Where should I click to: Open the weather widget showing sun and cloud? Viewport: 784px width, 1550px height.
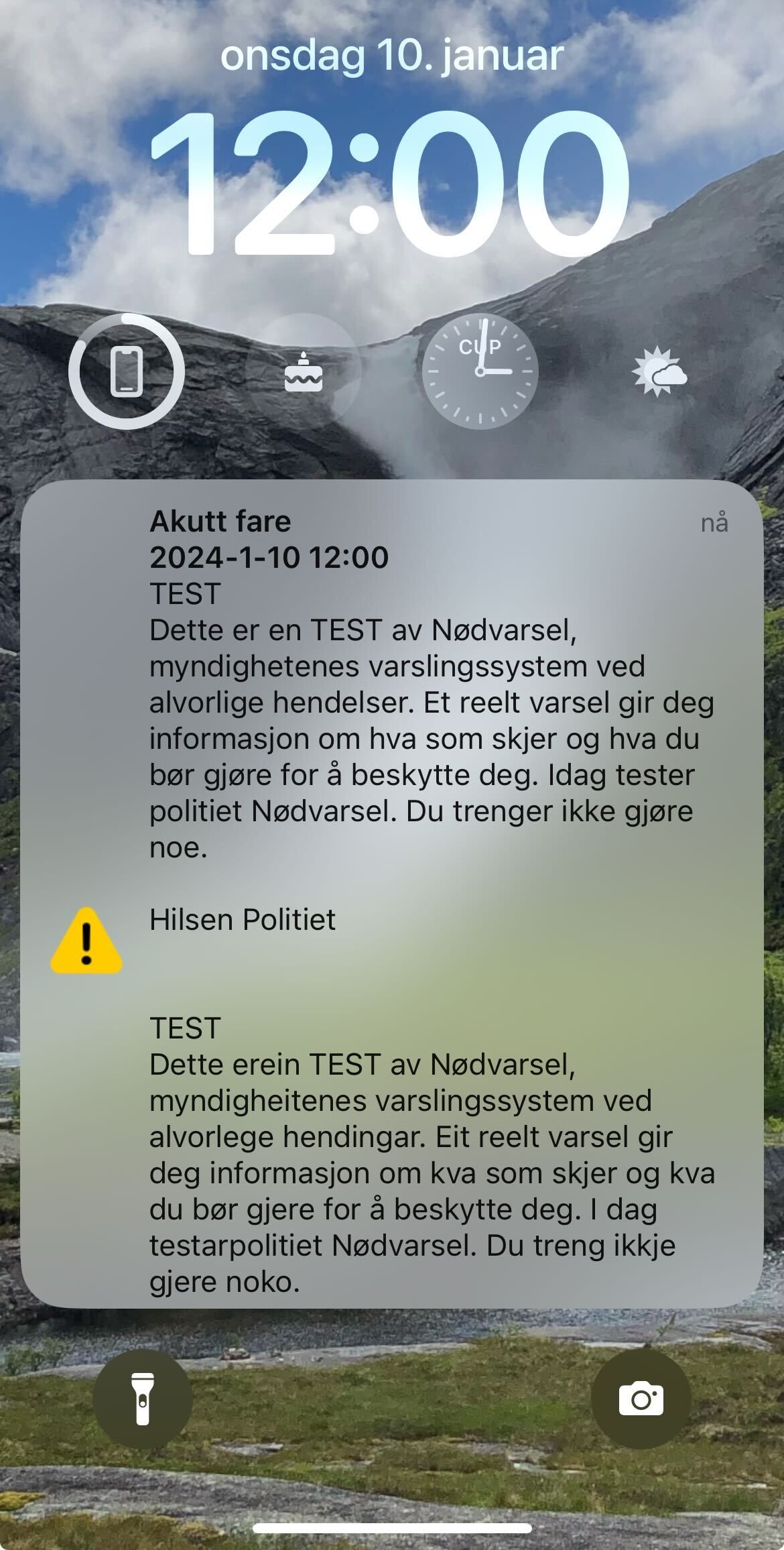click(x=660, y=372)
